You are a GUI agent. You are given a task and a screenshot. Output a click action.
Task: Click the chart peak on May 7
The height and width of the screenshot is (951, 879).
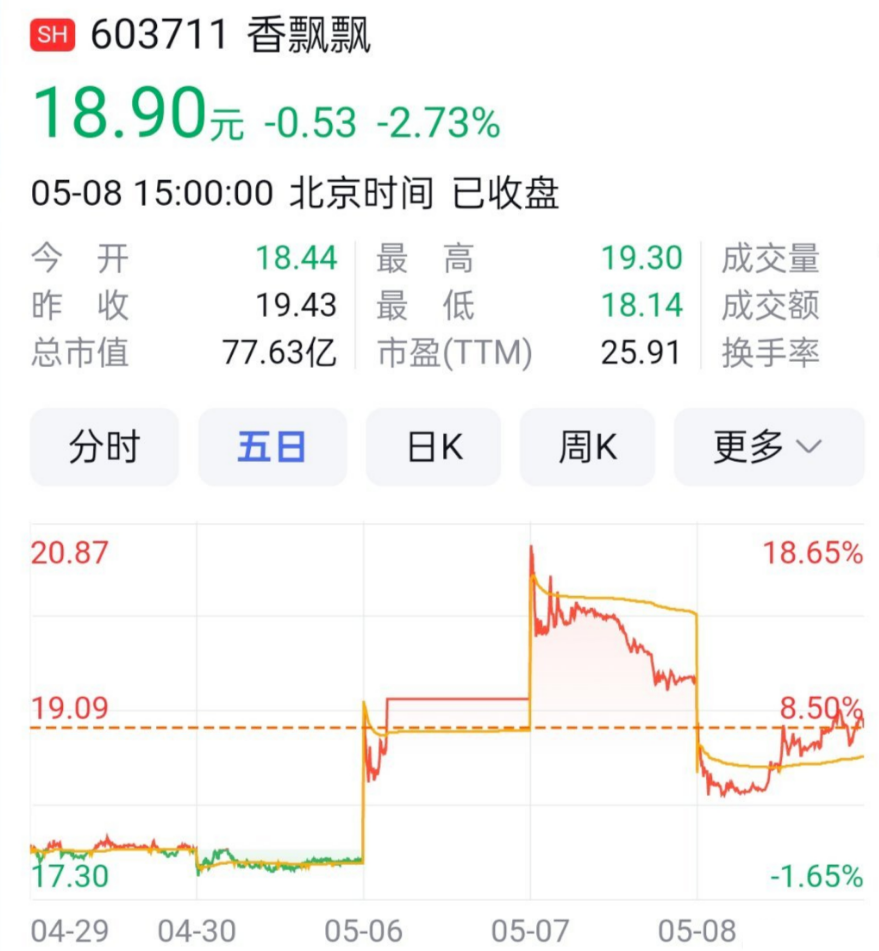[530, 548]
